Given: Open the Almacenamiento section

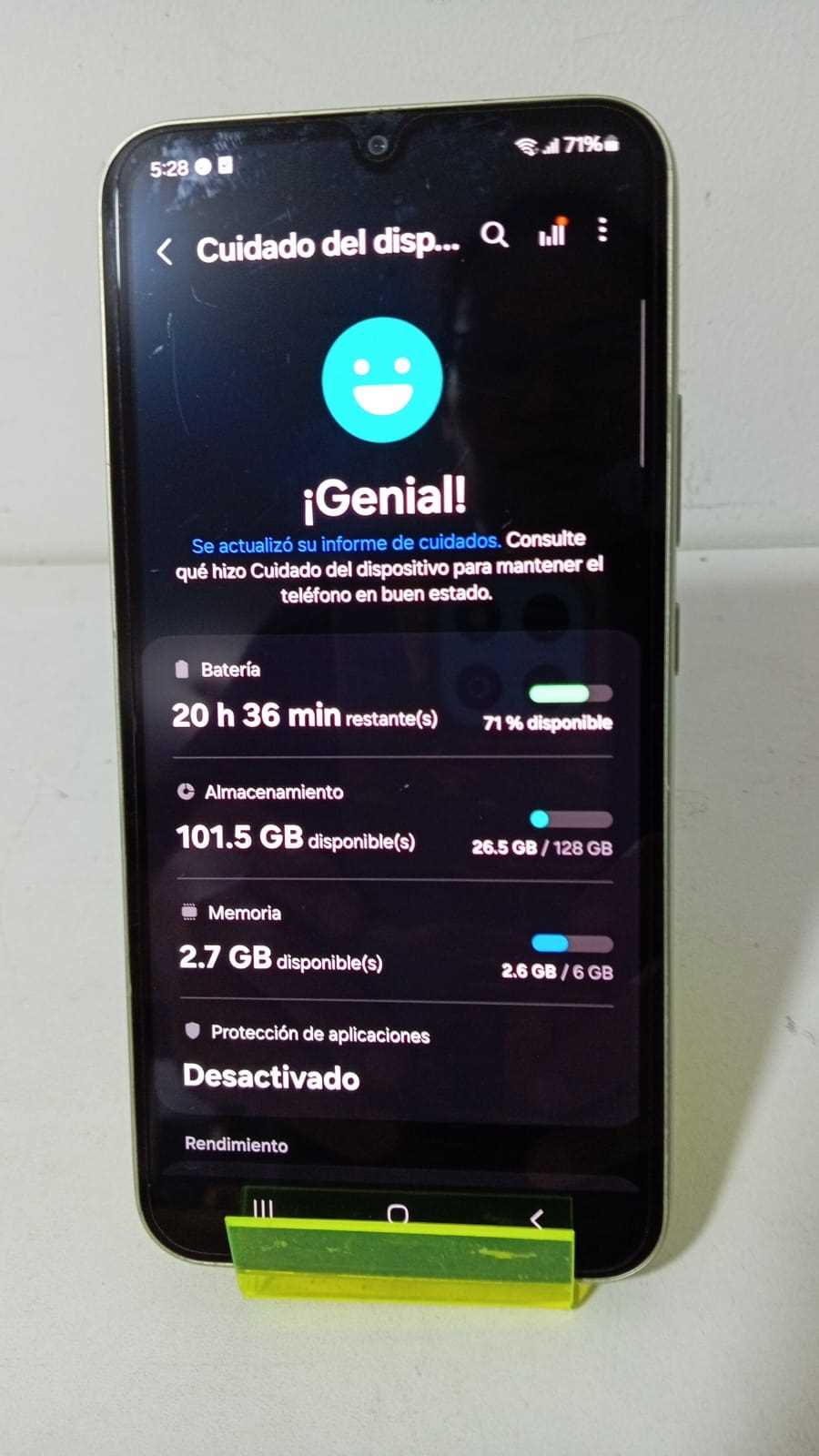Looking at the screenshot, I should coord(393,820).
